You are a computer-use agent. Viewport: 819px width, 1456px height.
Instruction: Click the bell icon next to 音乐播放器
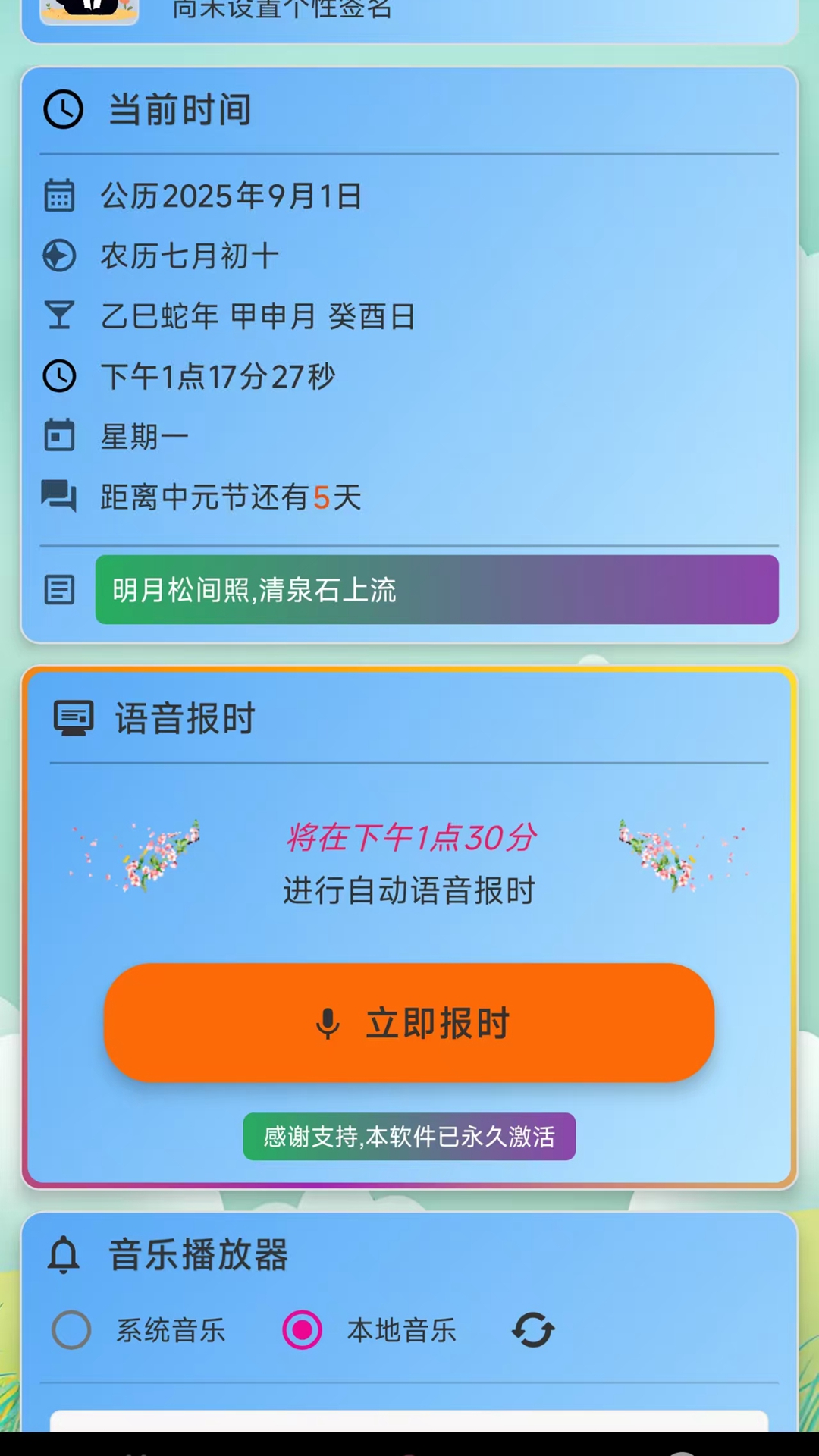pyautogui.click(x=64, y=1255)
